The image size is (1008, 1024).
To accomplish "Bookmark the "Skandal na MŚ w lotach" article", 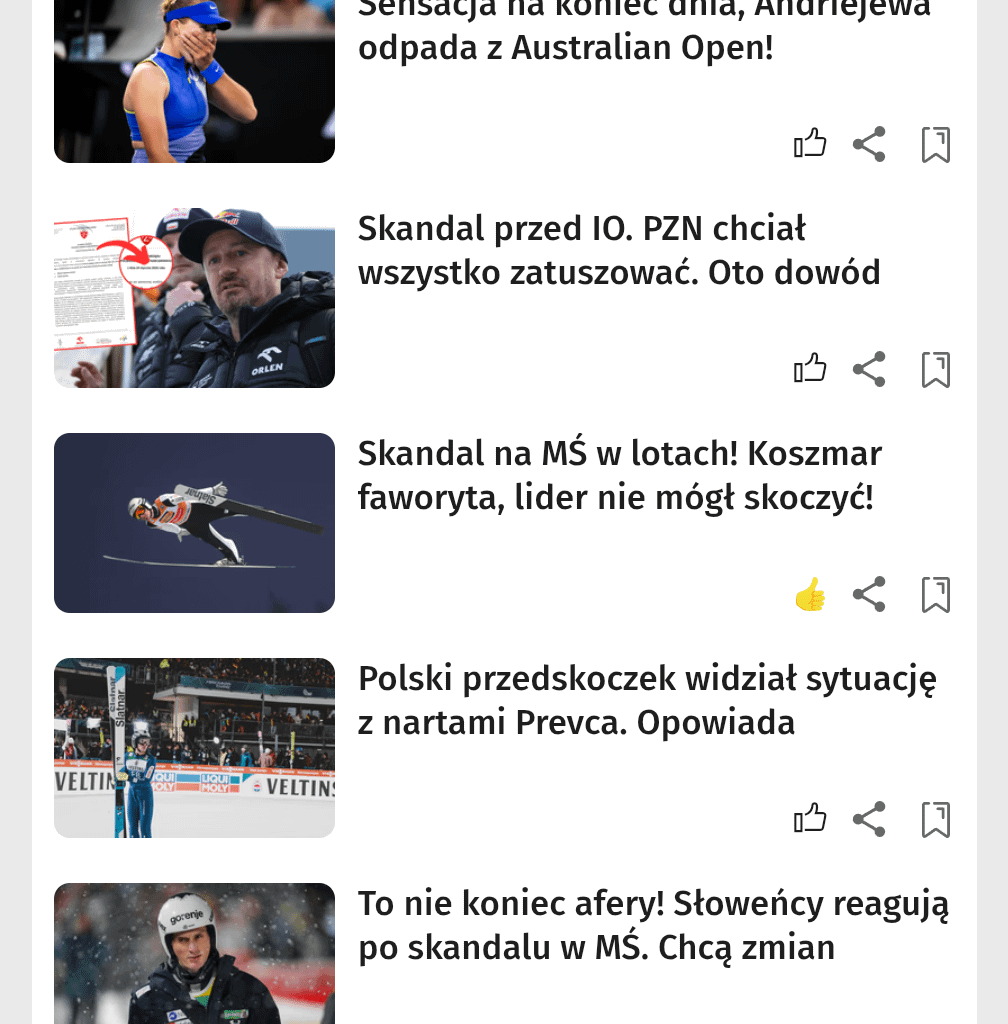I will [934, 593].
